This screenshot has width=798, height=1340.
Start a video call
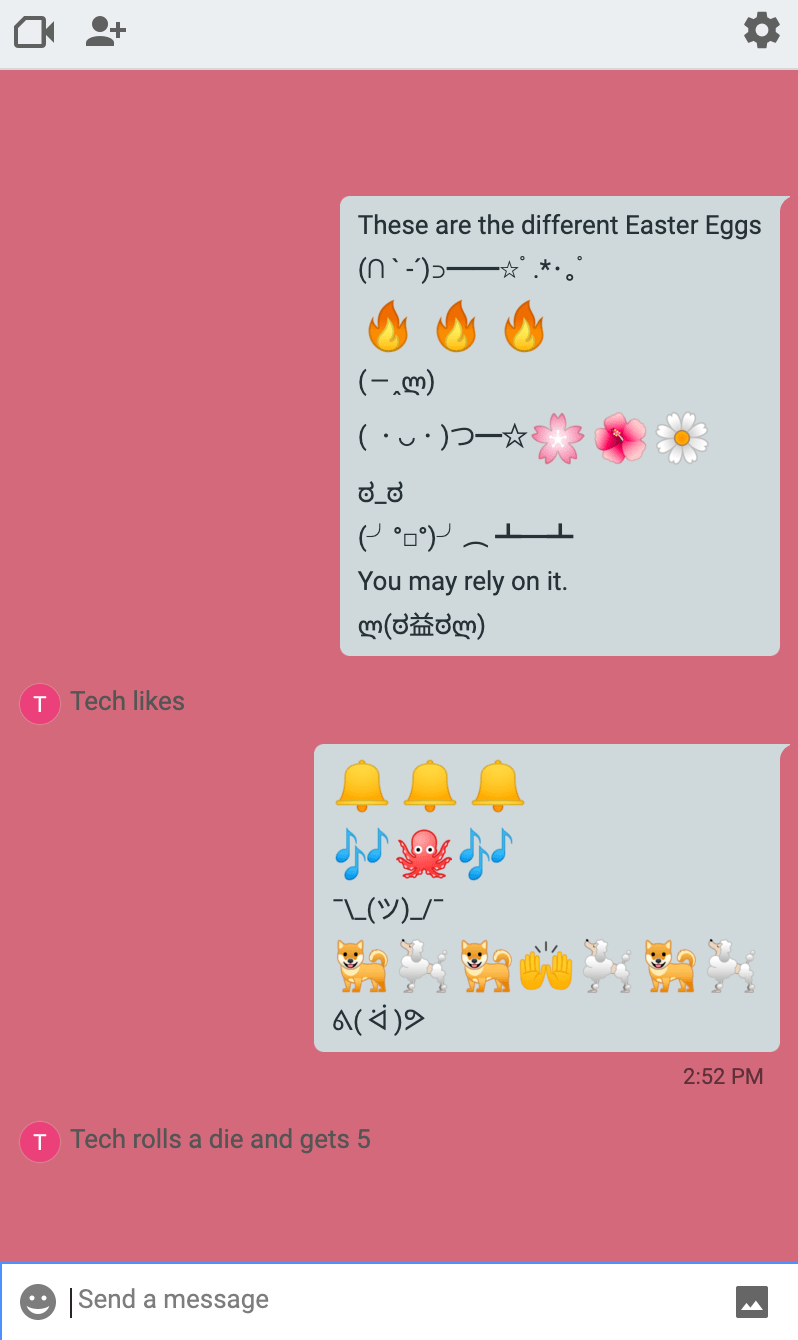(34, 32)
